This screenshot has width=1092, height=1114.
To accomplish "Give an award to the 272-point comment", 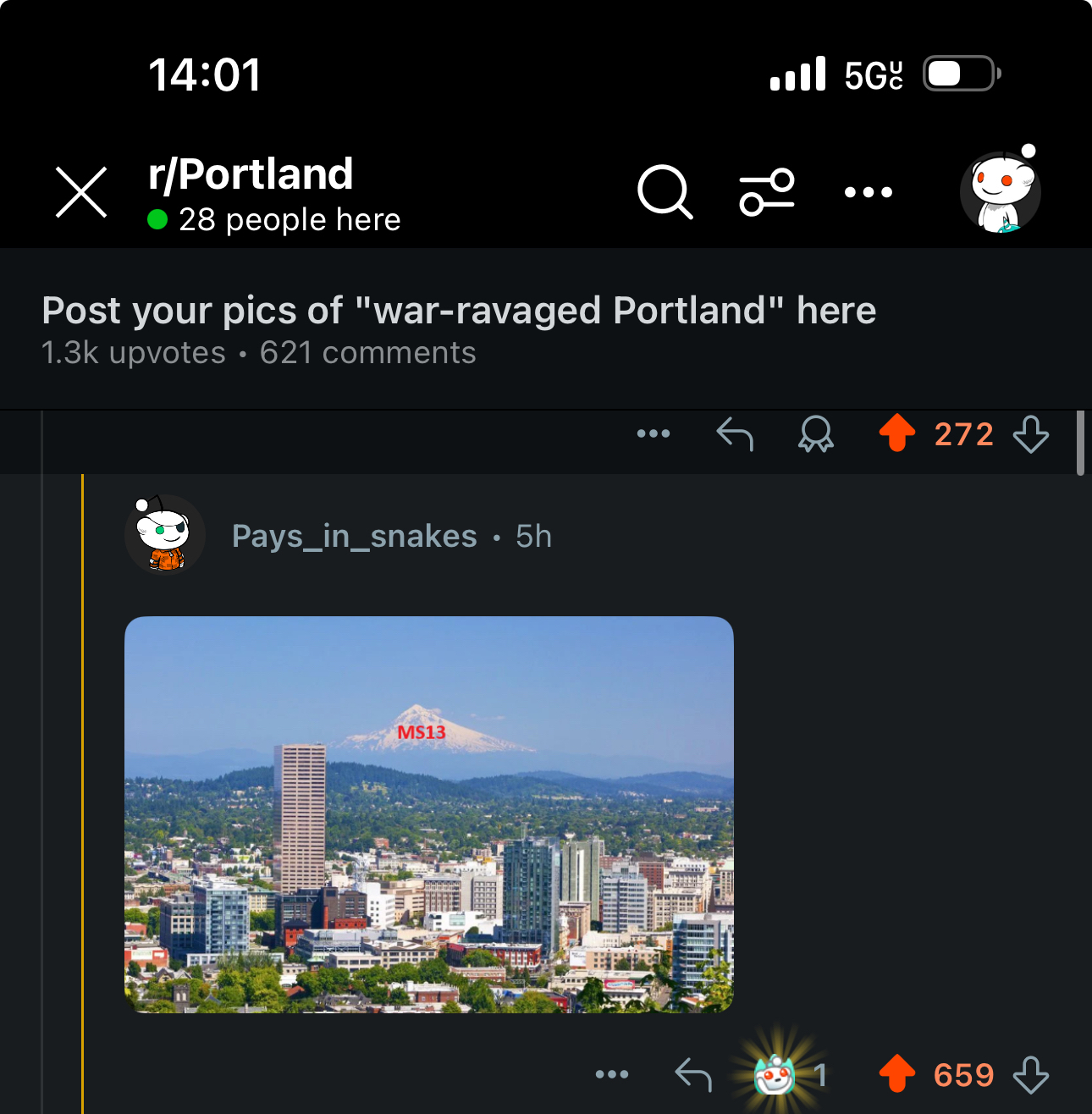I will [816, 434].
